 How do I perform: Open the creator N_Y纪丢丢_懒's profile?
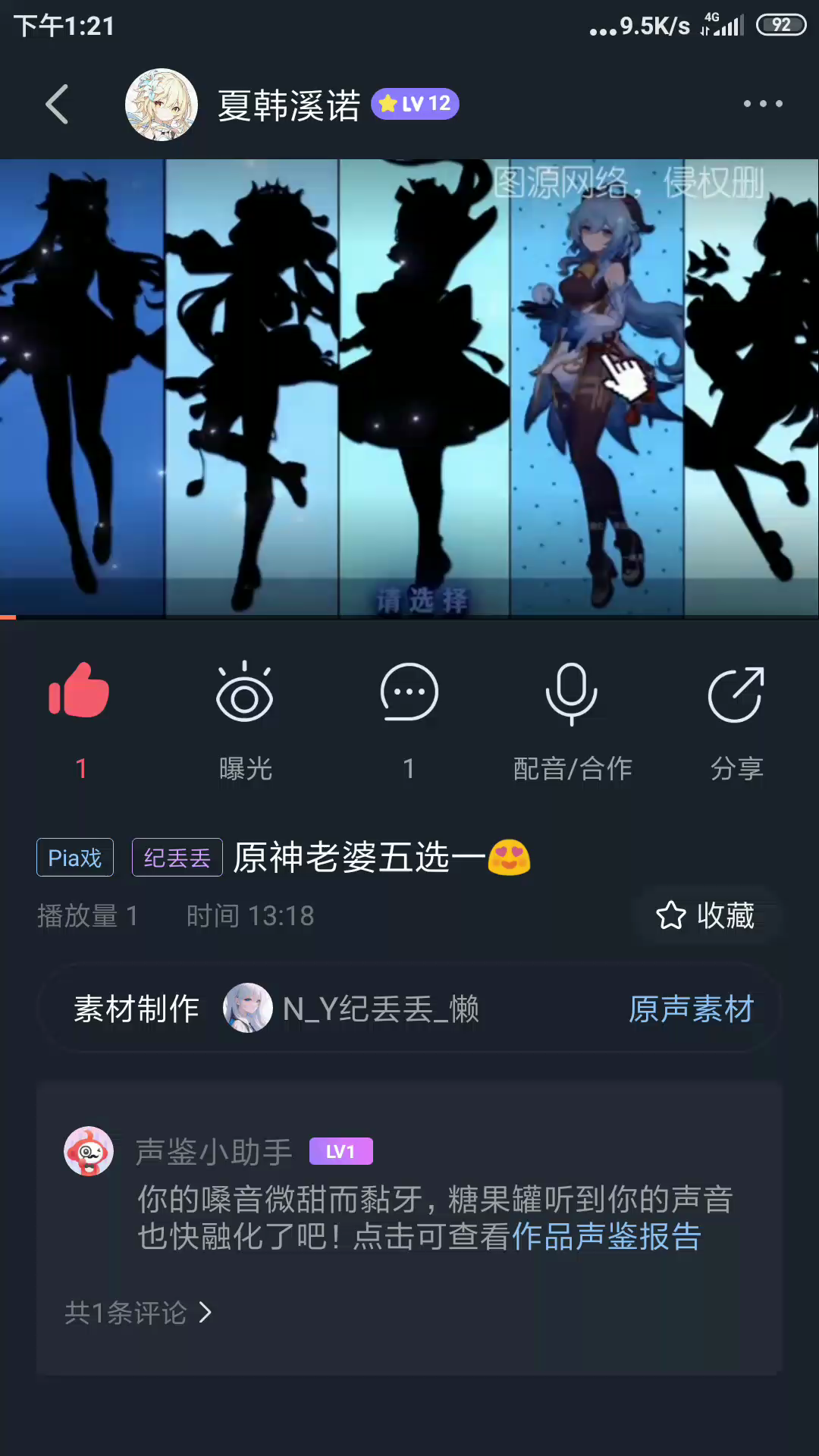(x=351, y=1009)
